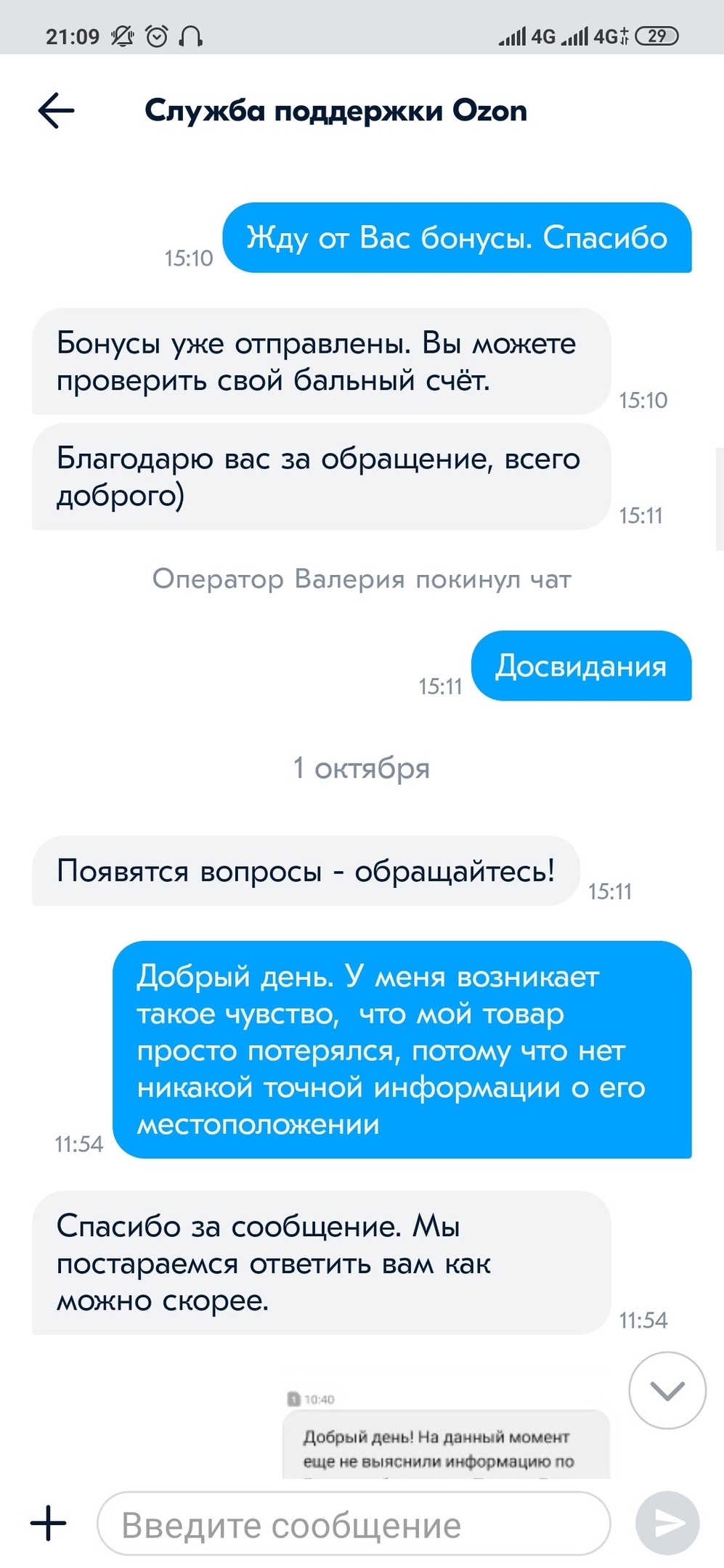Tap the plus icon to attach a file
This screenshot has width=724, height=1568.
click(x=48, y=1522)
